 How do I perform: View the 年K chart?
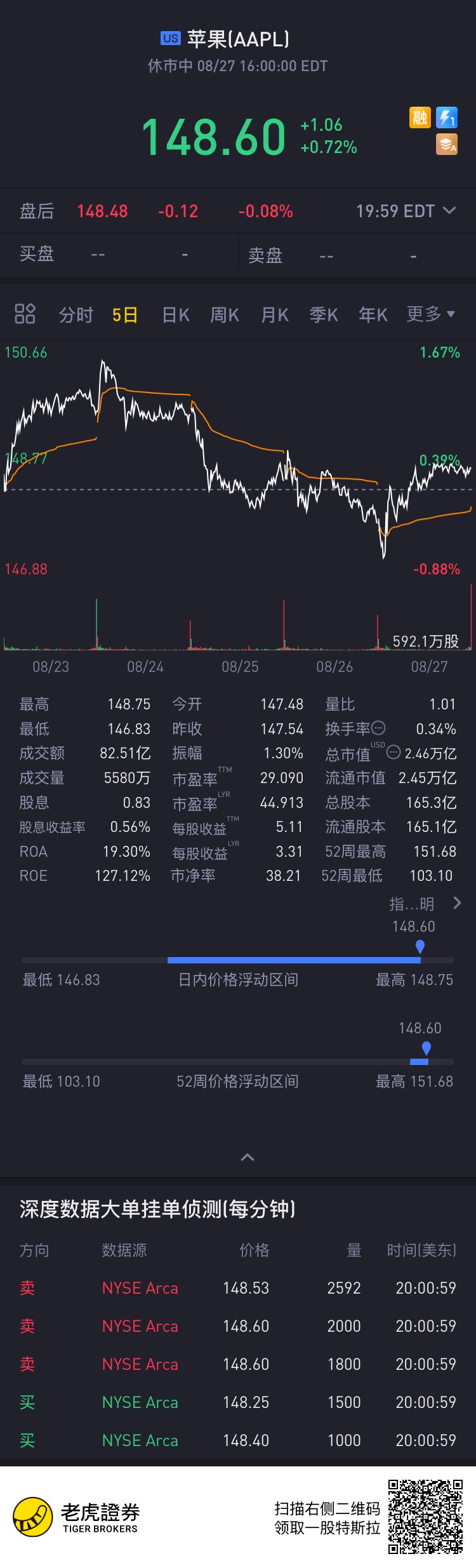pos(373,315)
